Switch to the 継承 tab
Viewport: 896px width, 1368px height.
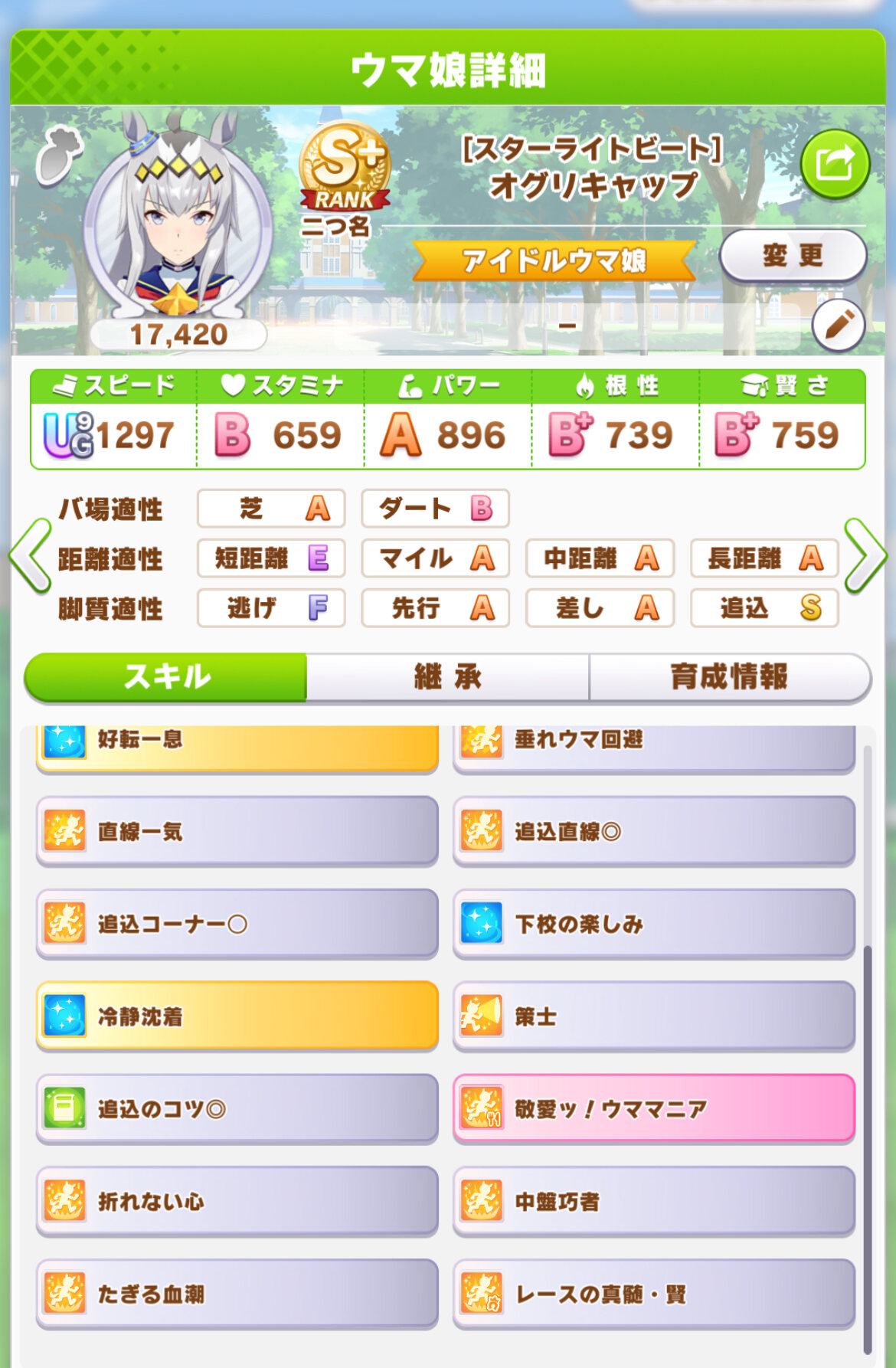447,677
